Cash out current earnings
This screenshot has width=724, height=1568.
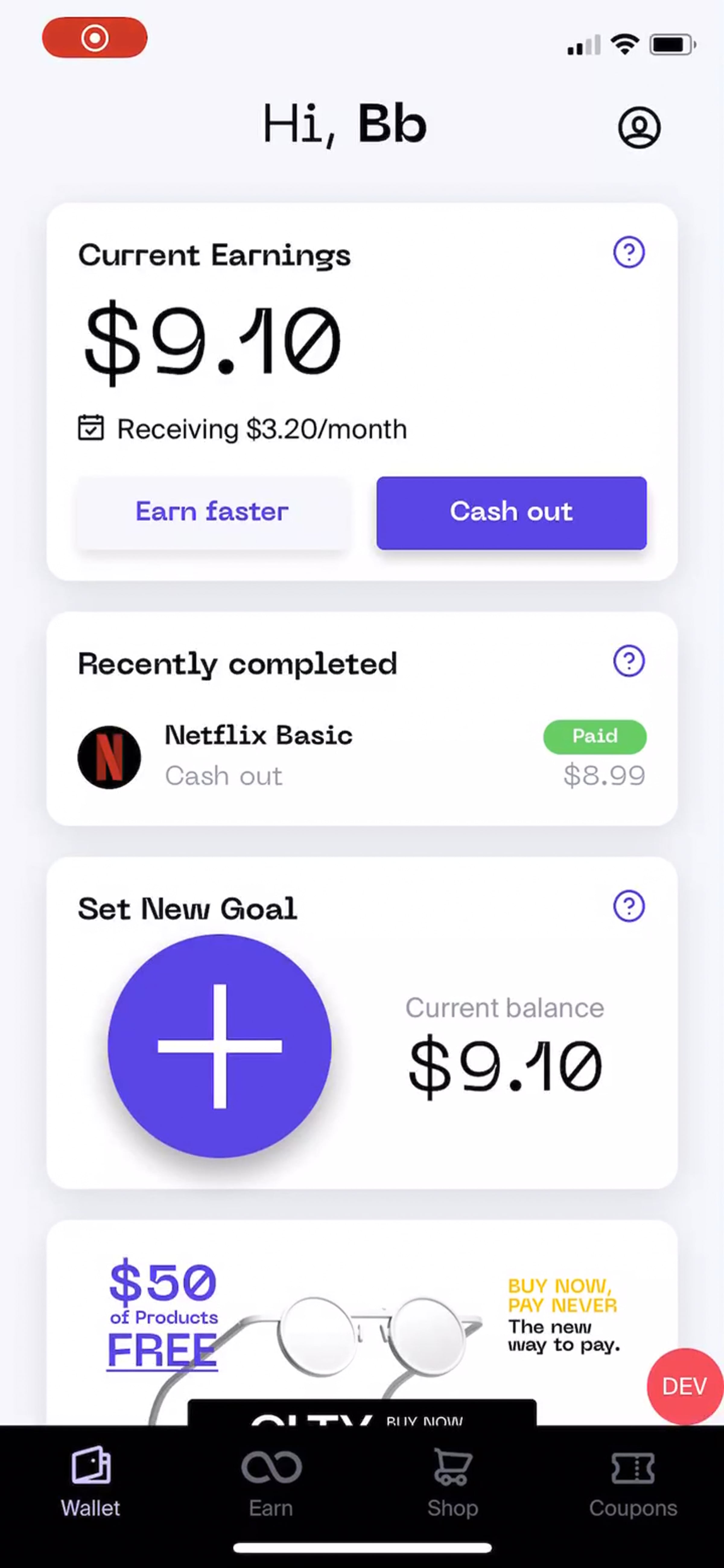[x=511, y=512]
